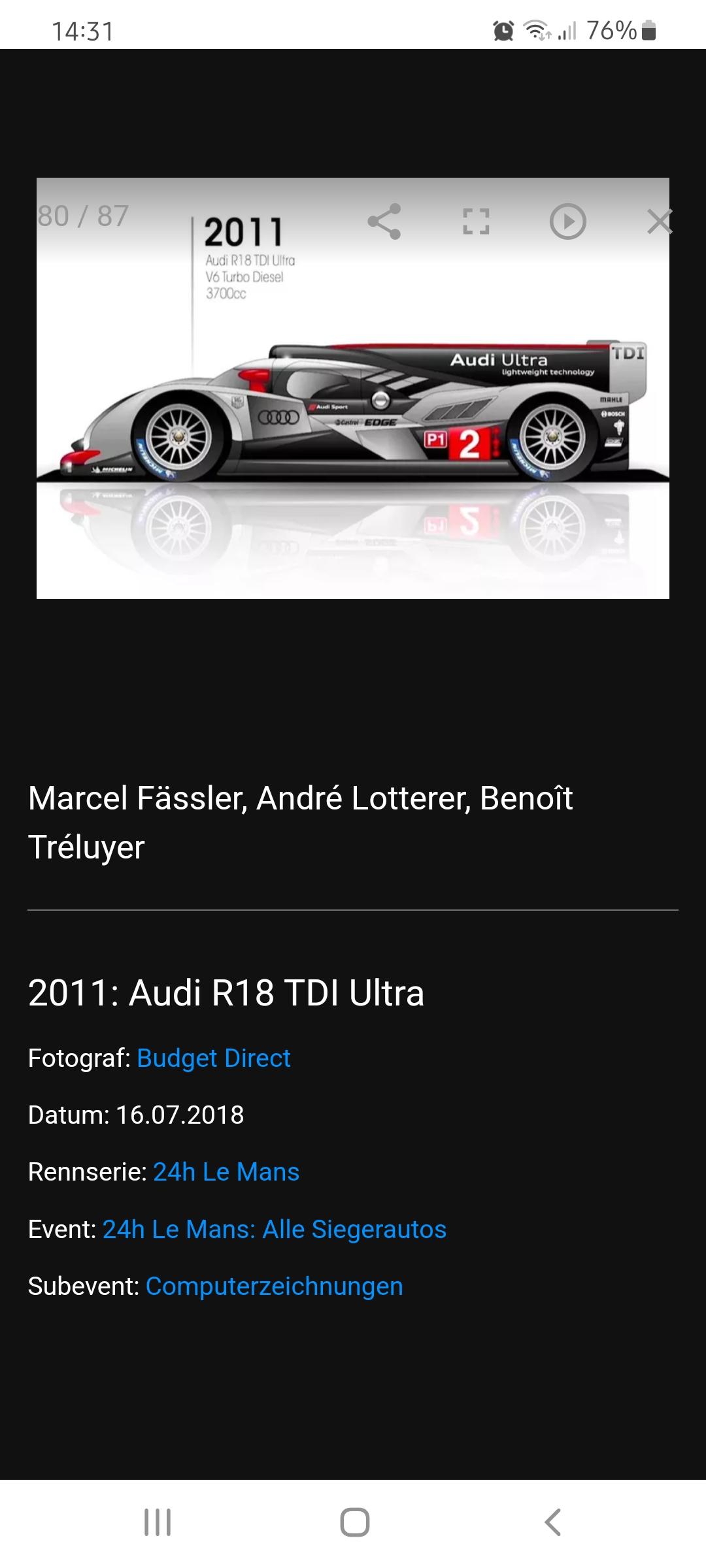Open 24h Le Mans: Alle Siegerautos event
This screenshot has width=706, height=1568.
274,1229
